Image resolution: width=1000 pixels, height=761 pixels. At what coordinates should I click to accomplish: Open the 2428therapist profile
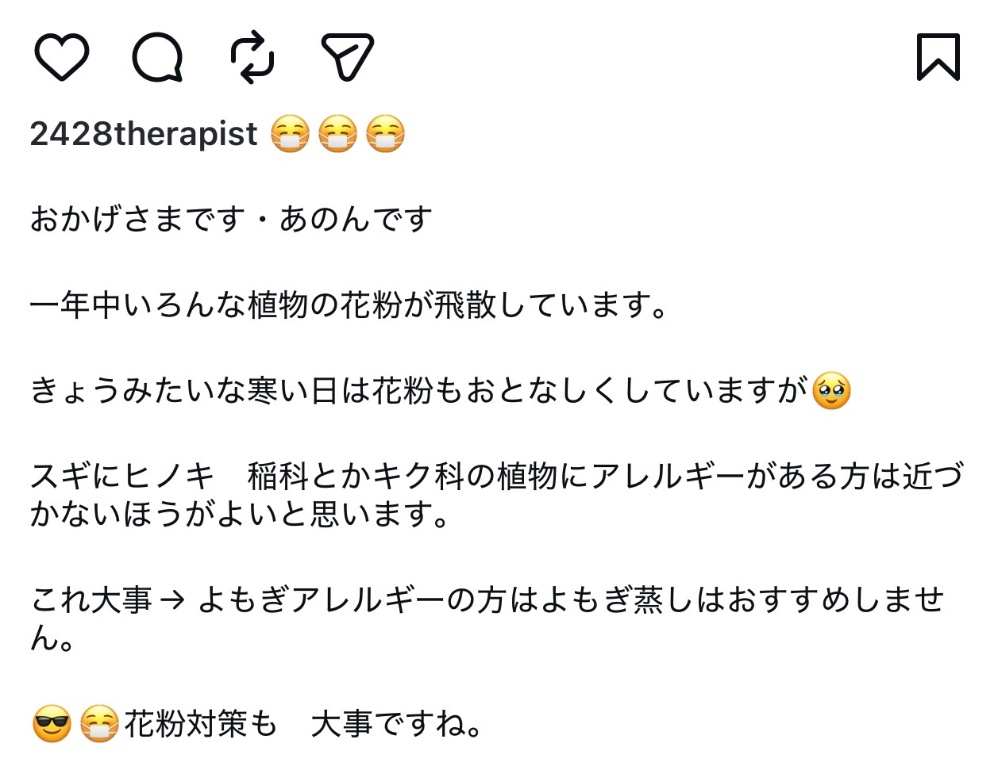[x=144, y=134]
